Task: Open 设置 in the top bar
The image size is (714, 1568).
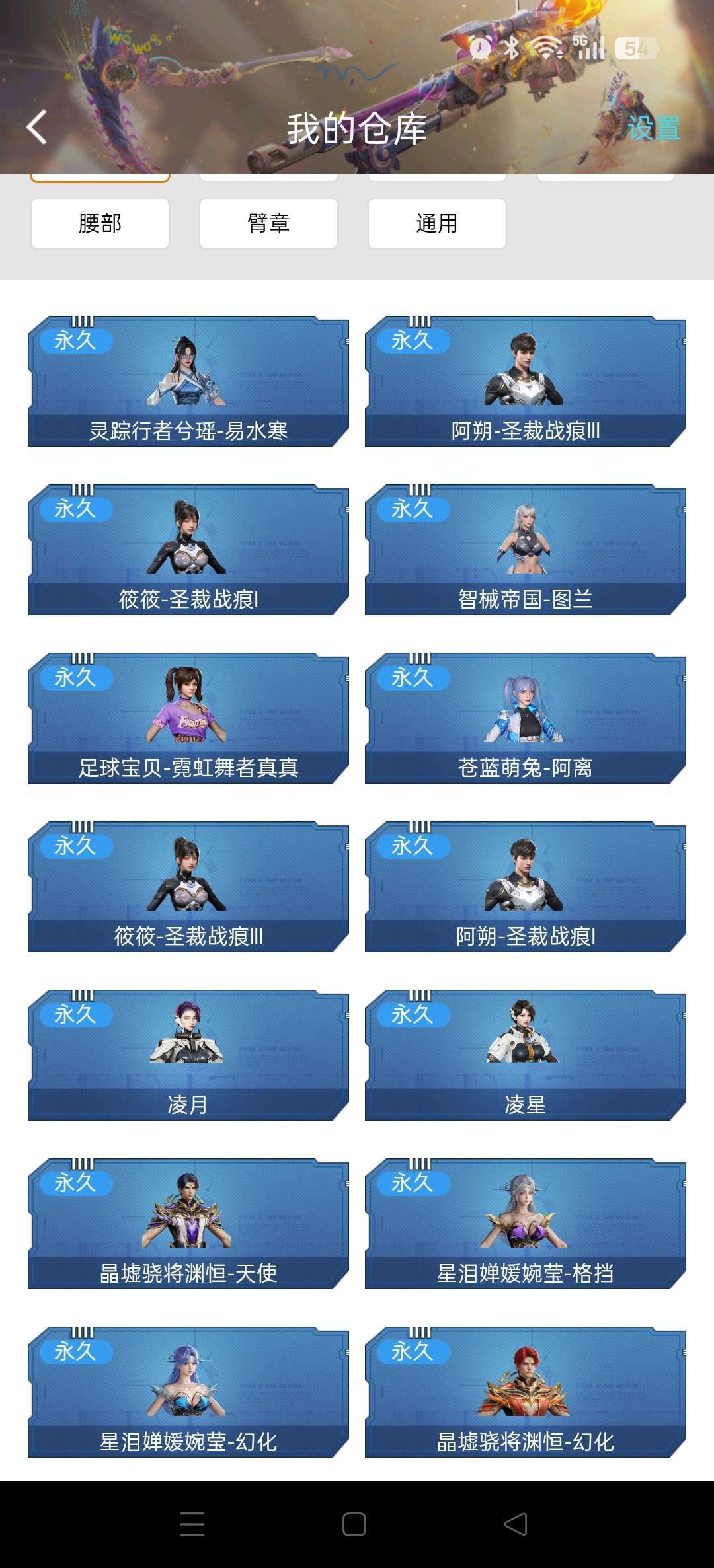Action: (654, 128)
